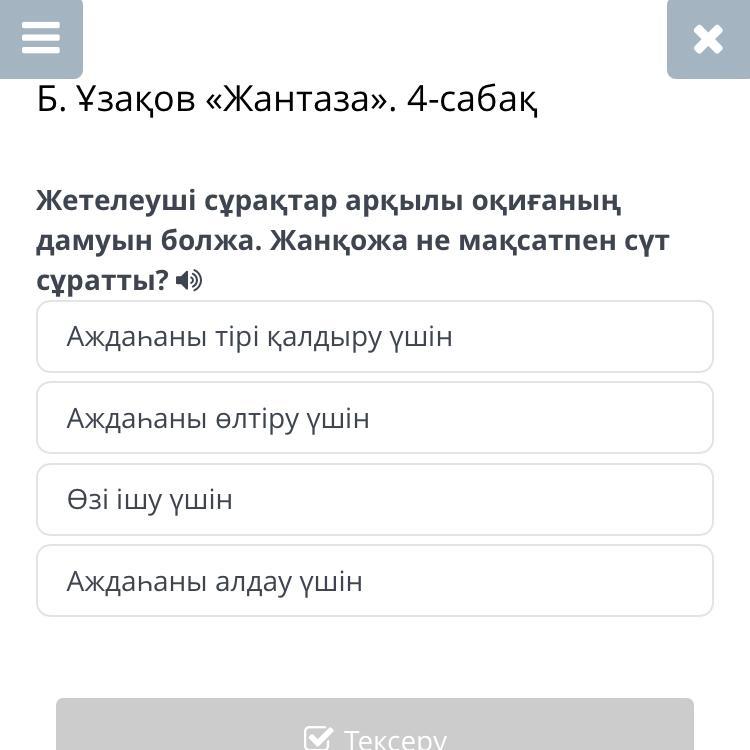Select 'Аждаһаны алдау үшін' answer
Viewport: 750px width, 750px height.
[x=374, y=581]
